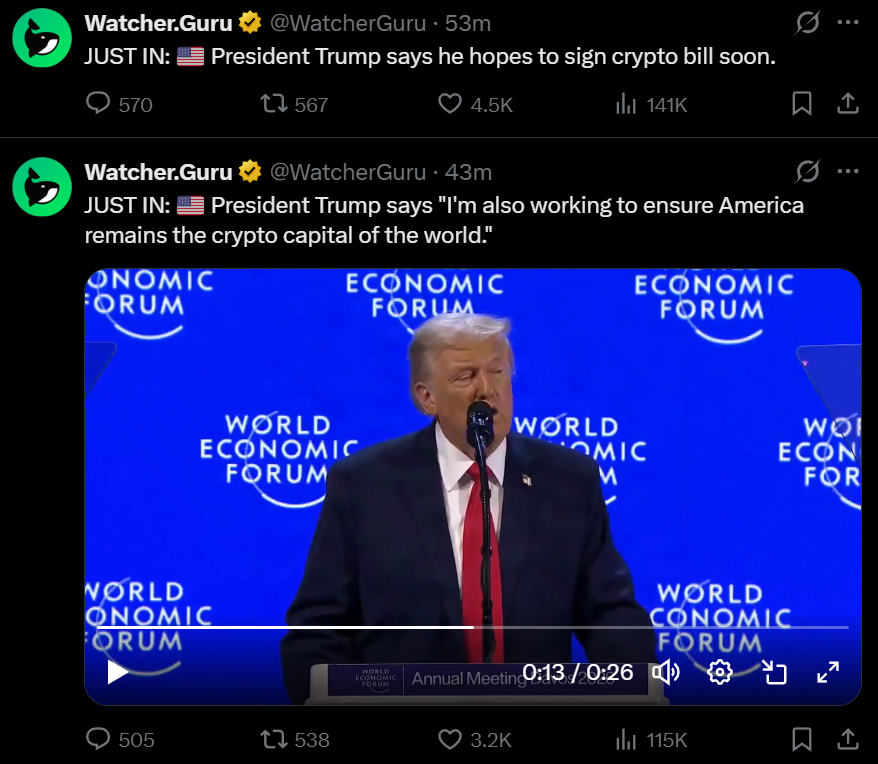Viewport: 878px width, 764px height.
Task: Mute the video sound
Action: point(665,672)
